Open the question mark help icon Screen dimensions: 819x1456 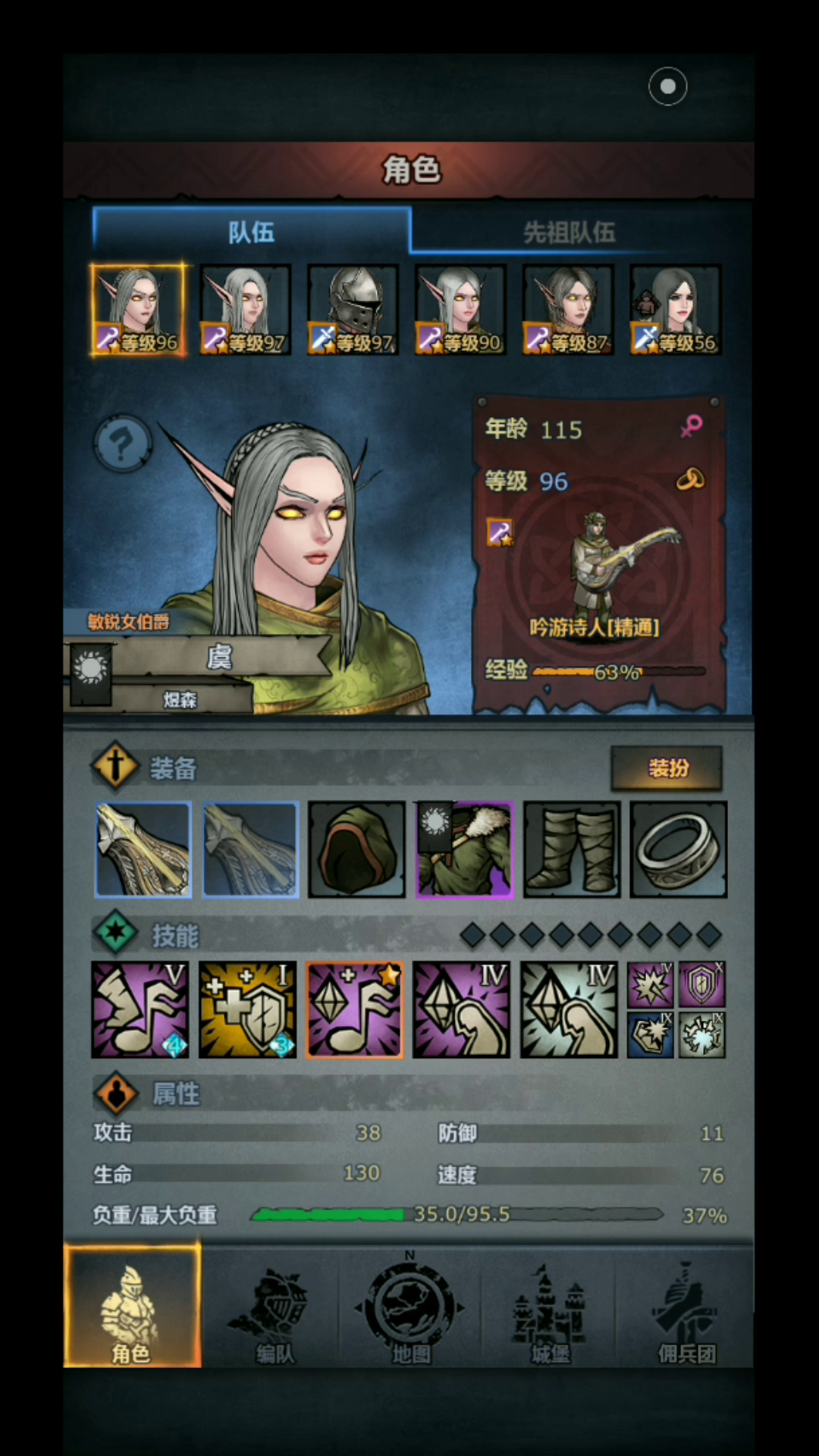(122, 444)
